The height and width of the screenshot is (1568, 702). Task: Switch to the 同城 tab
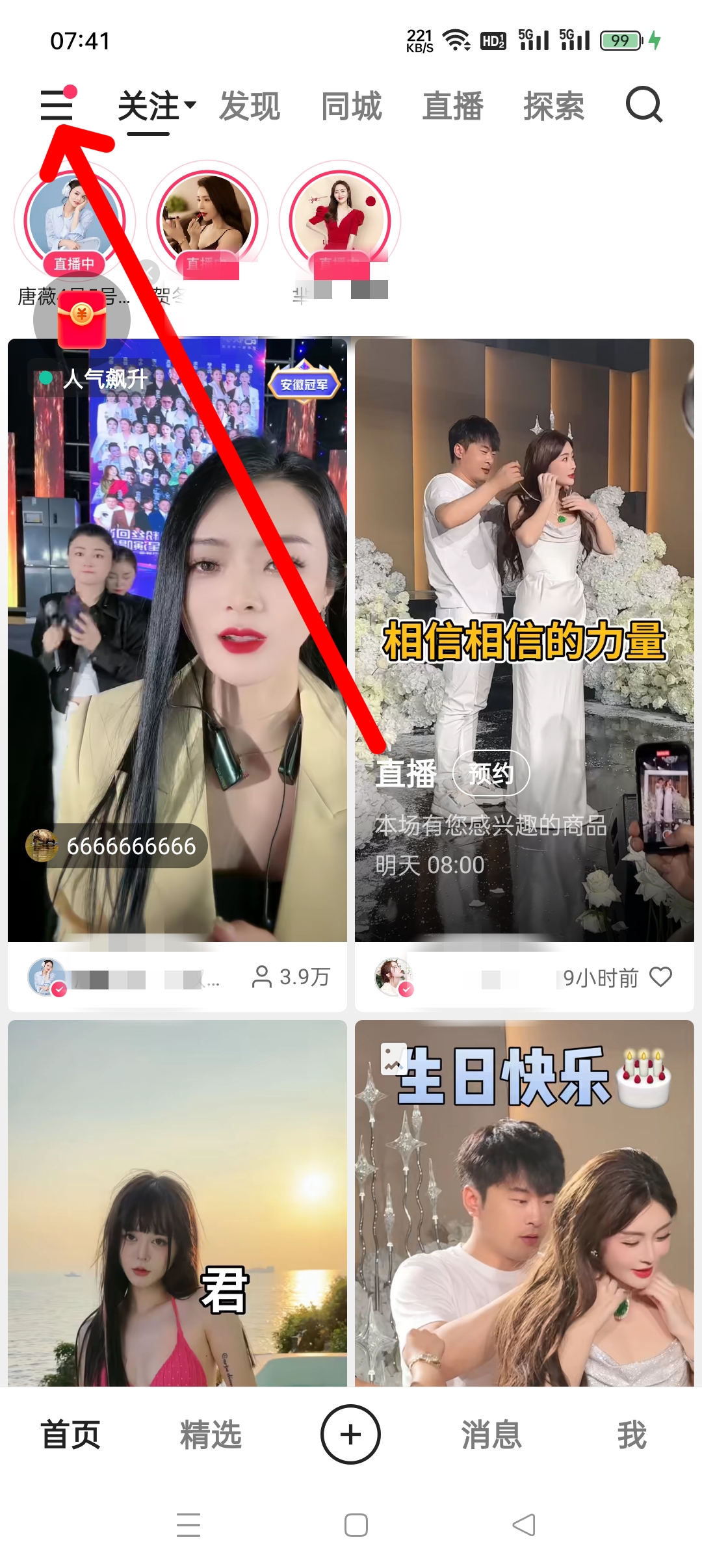350,106
